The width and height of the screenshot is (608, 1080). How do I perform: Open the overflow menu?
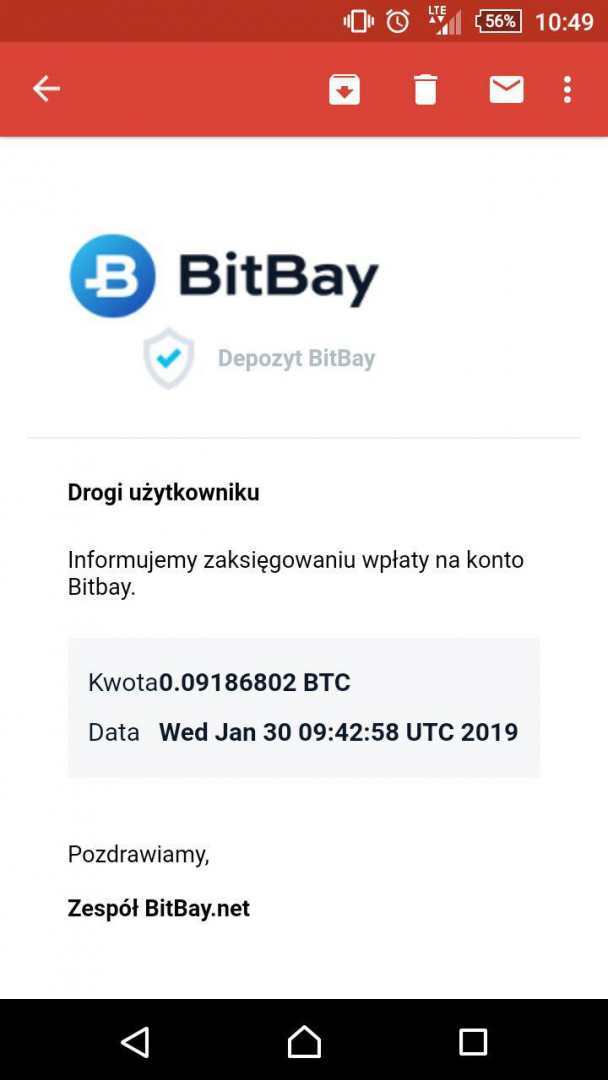click(x=567, y=89)
